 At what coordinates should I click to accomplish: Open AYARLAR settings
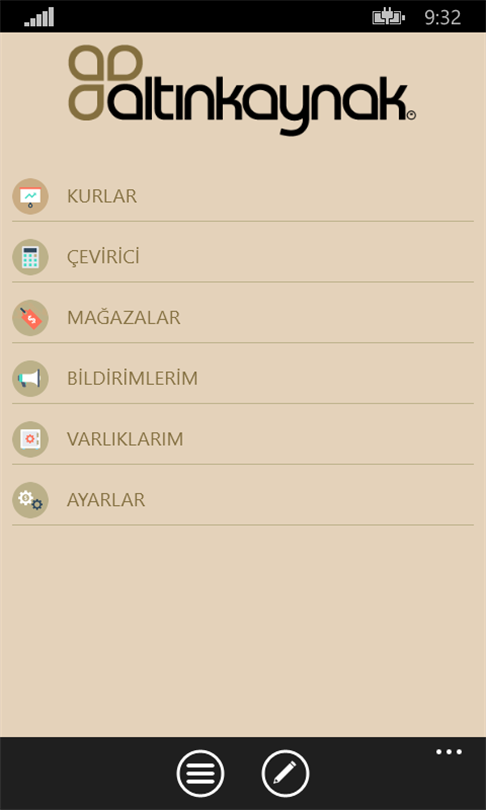[243, 500]
